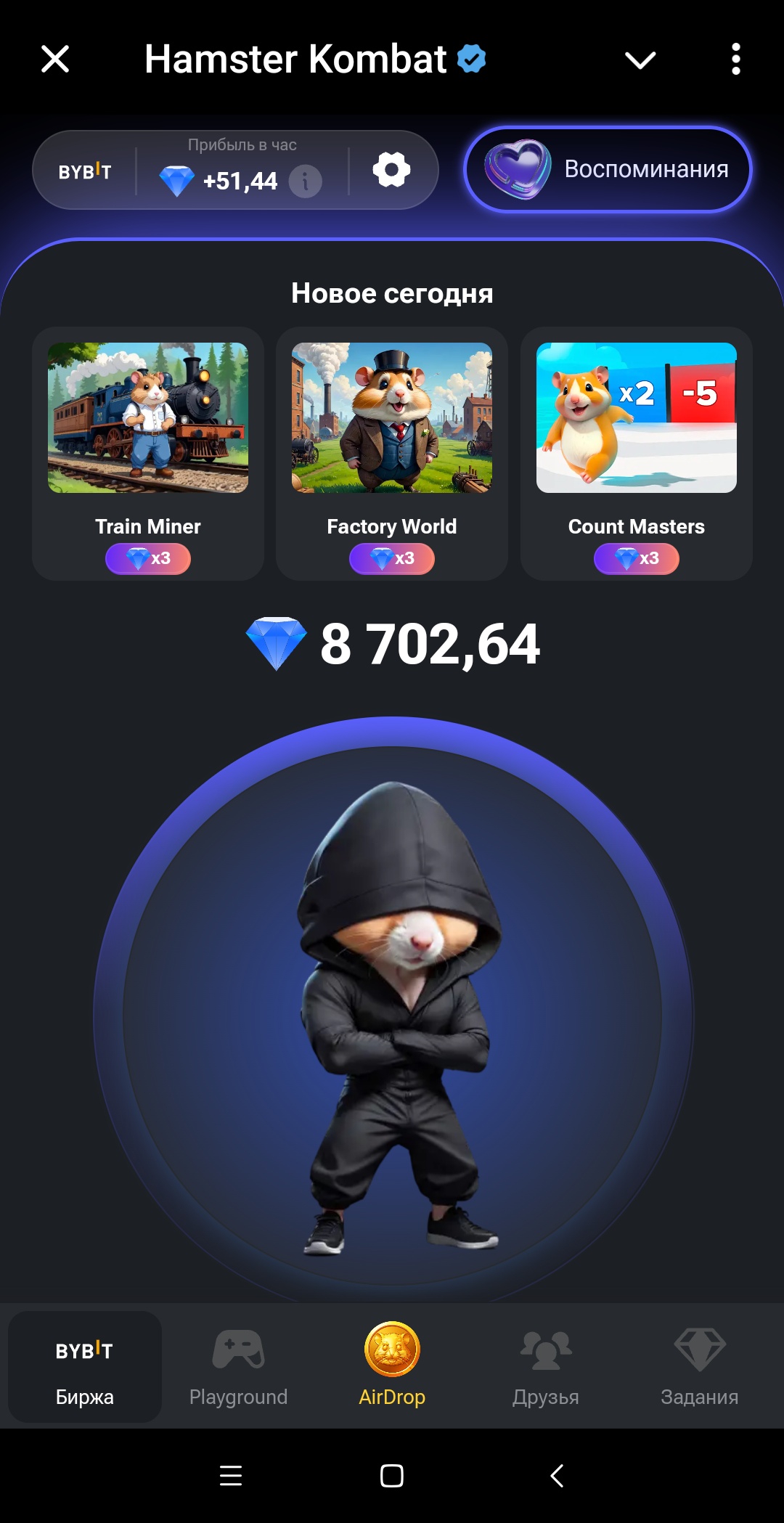The width and height of the screenshot is (784, 1523).
Task: Show info about profit per hour
Action: coord(306,181)
